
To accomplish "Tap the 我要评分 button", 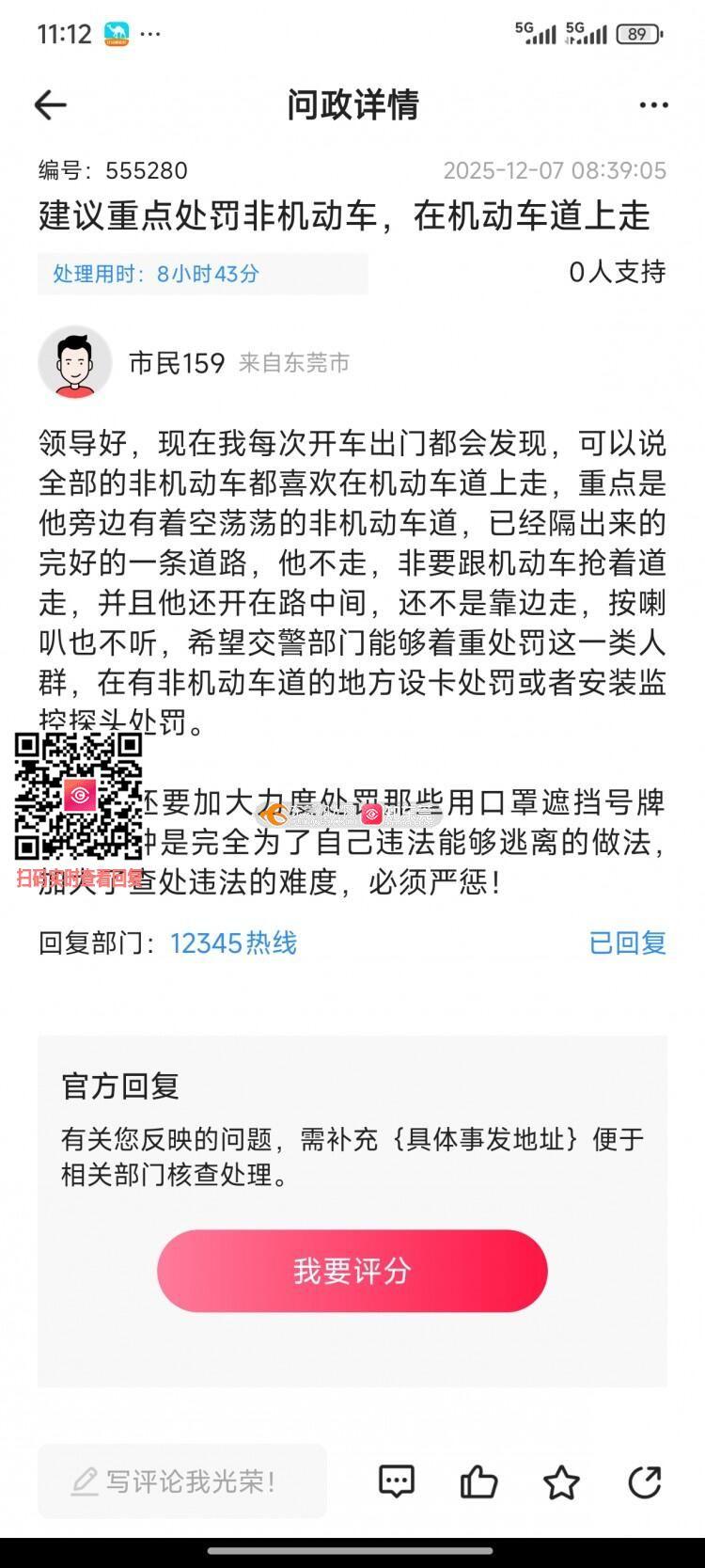I will [x=352, y=1271].
